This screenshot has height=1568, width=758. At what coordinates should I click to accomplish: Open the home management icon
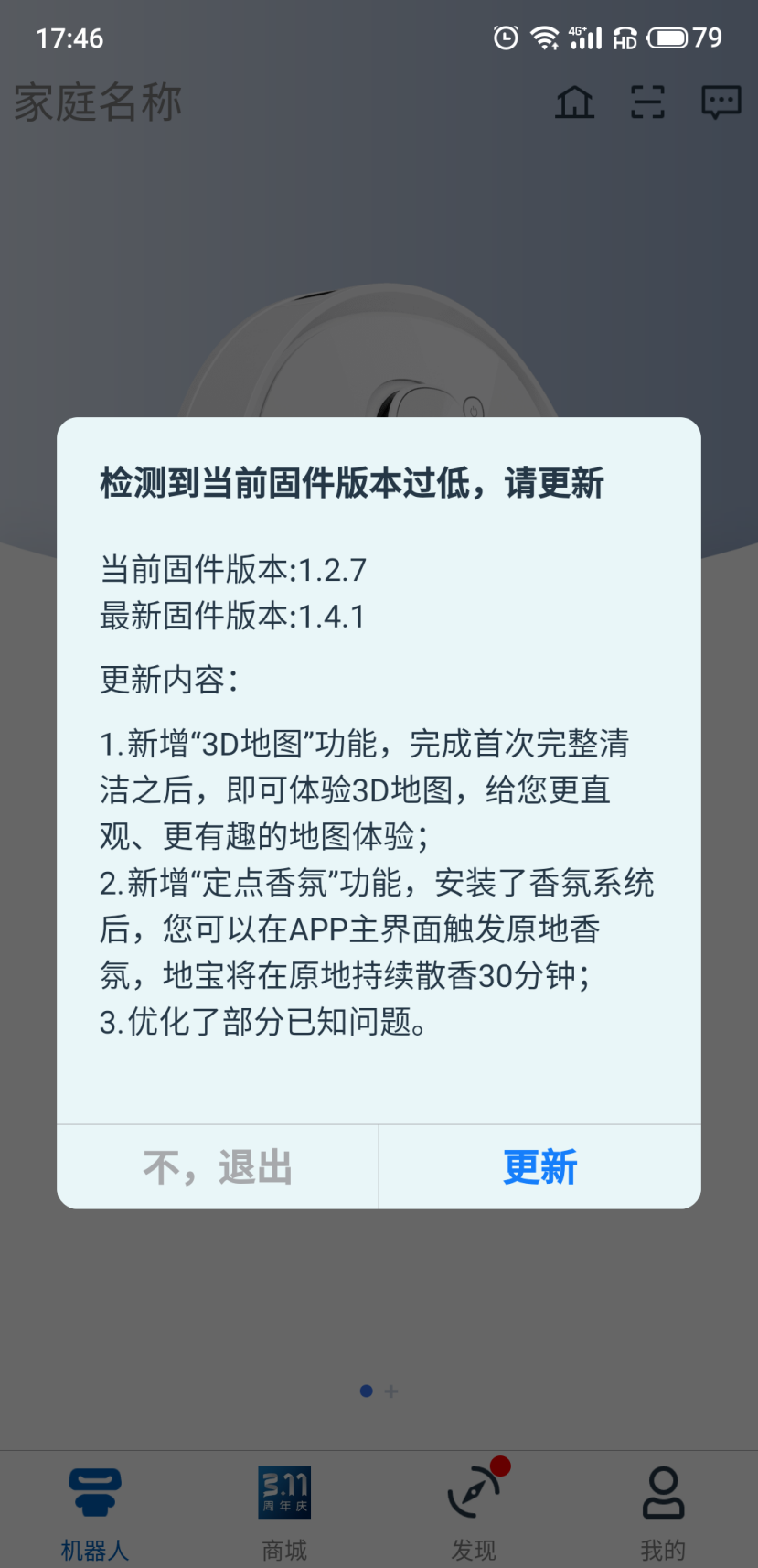[574, 102]
